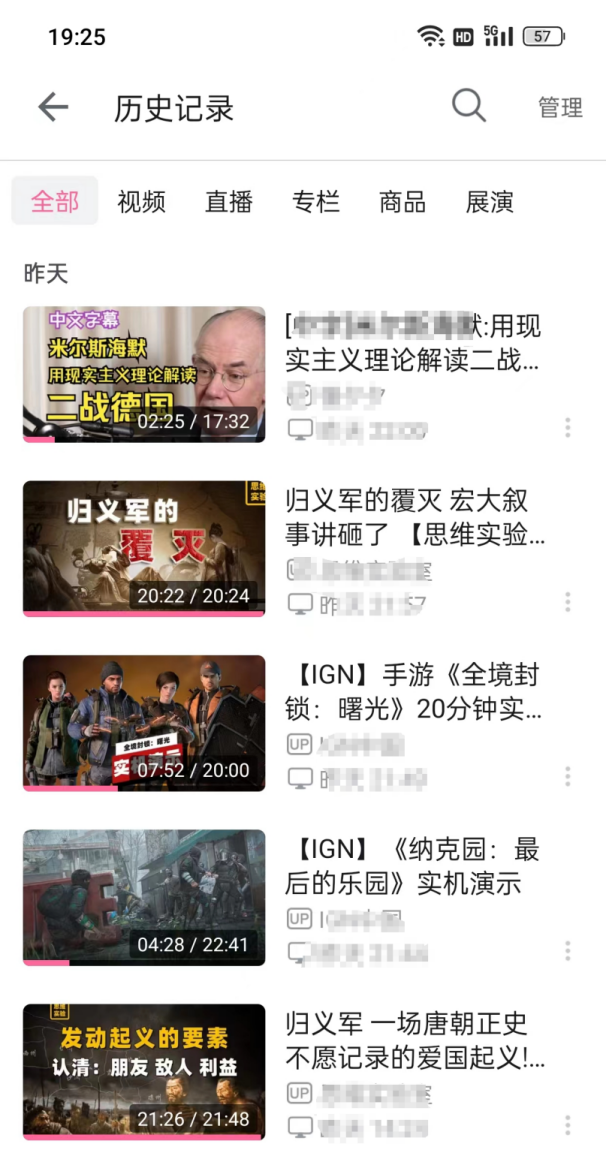Open the 全境封锁：曙光 gameplay video
The image size is (606, 1157).
point(144,723)
